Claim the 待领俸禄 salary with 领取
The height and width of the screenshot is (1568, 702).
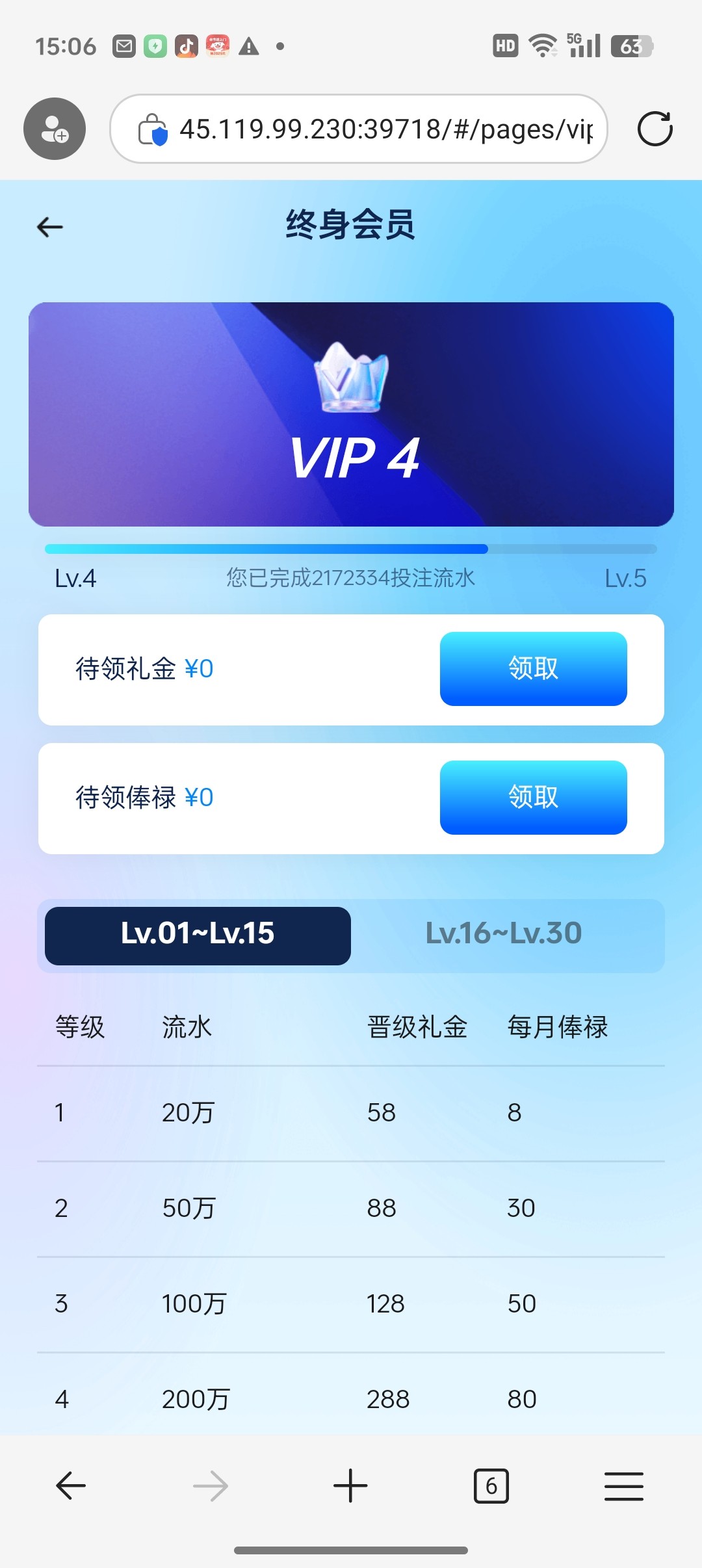(533, 798)
